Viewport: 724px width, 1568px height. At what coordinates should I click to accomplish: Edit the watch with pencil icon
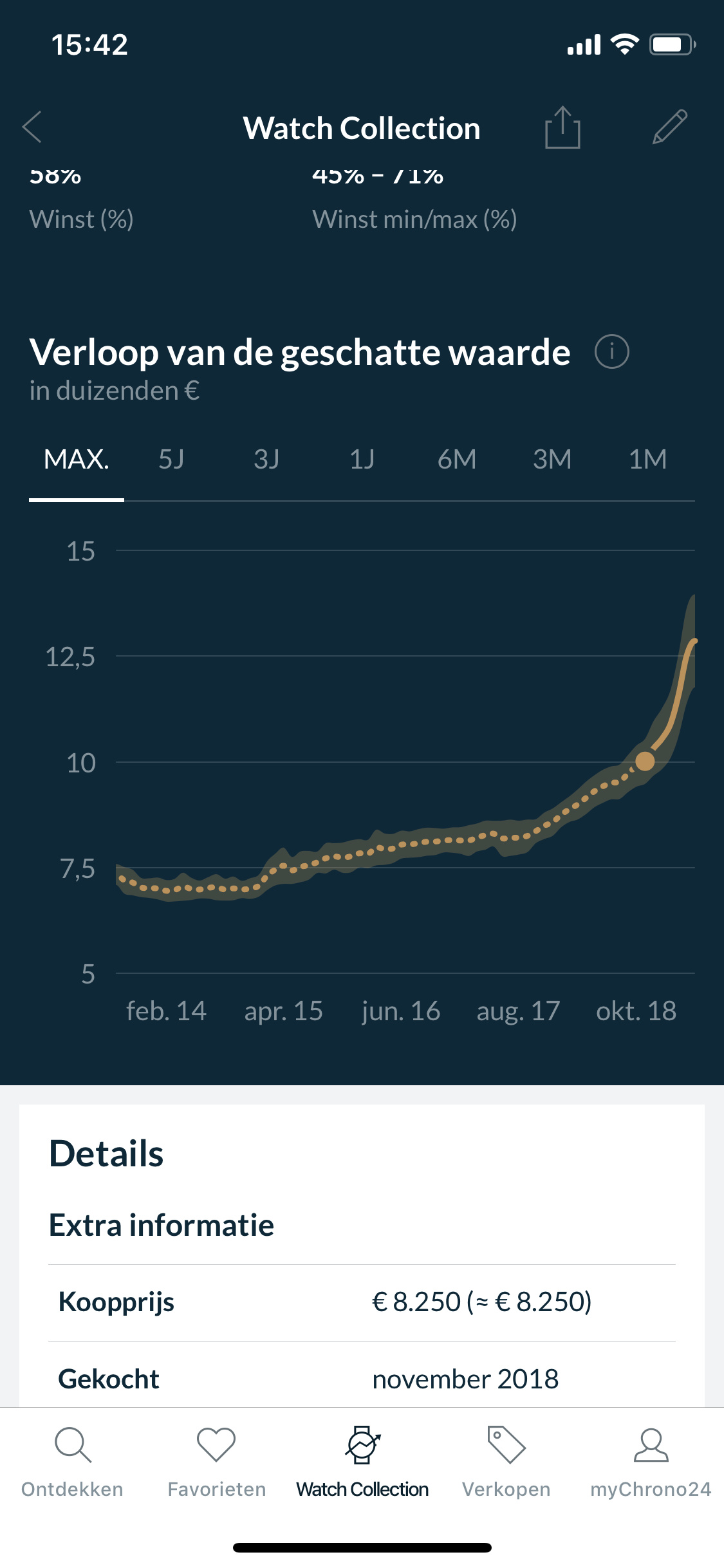pos(670,127)
